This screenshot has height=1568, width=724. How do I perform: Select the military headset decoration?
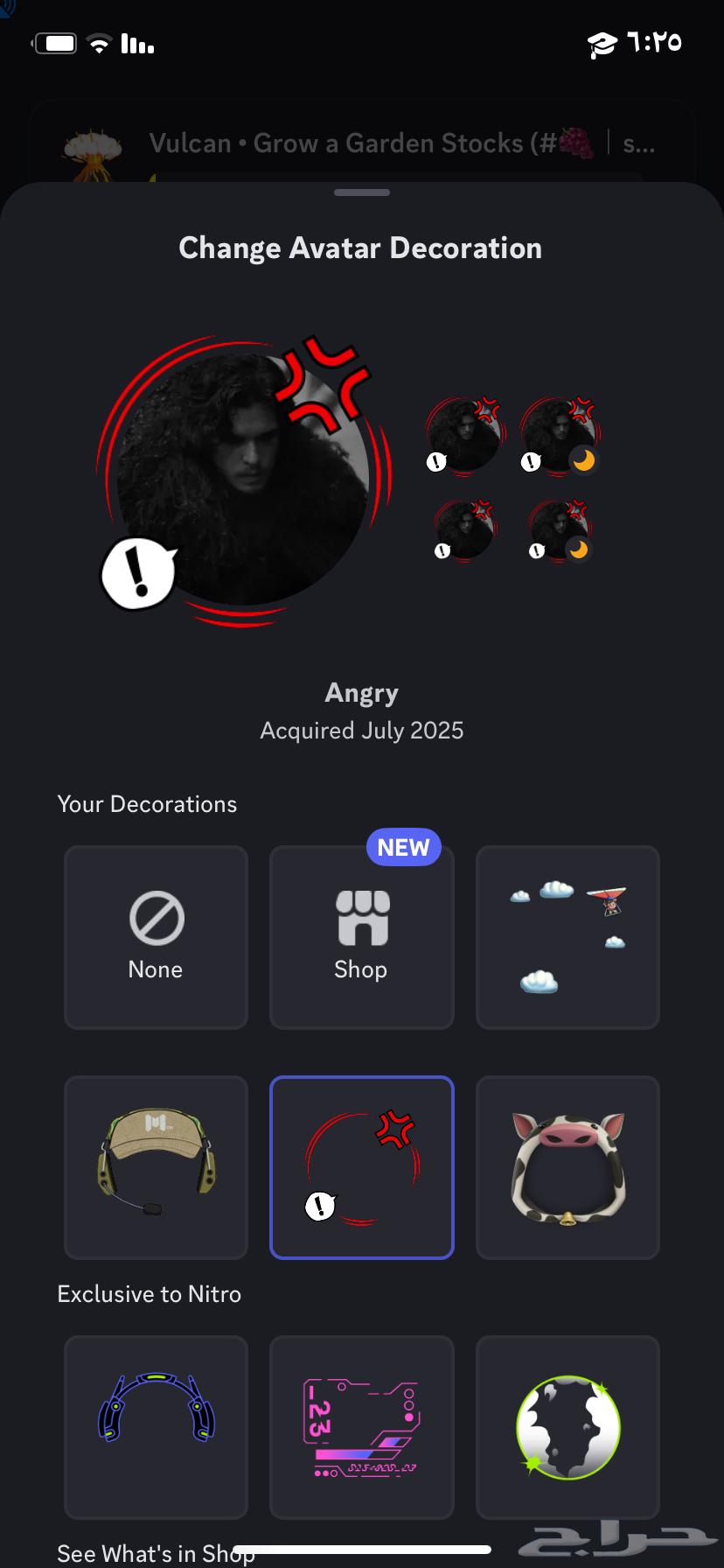[155, 1167]
